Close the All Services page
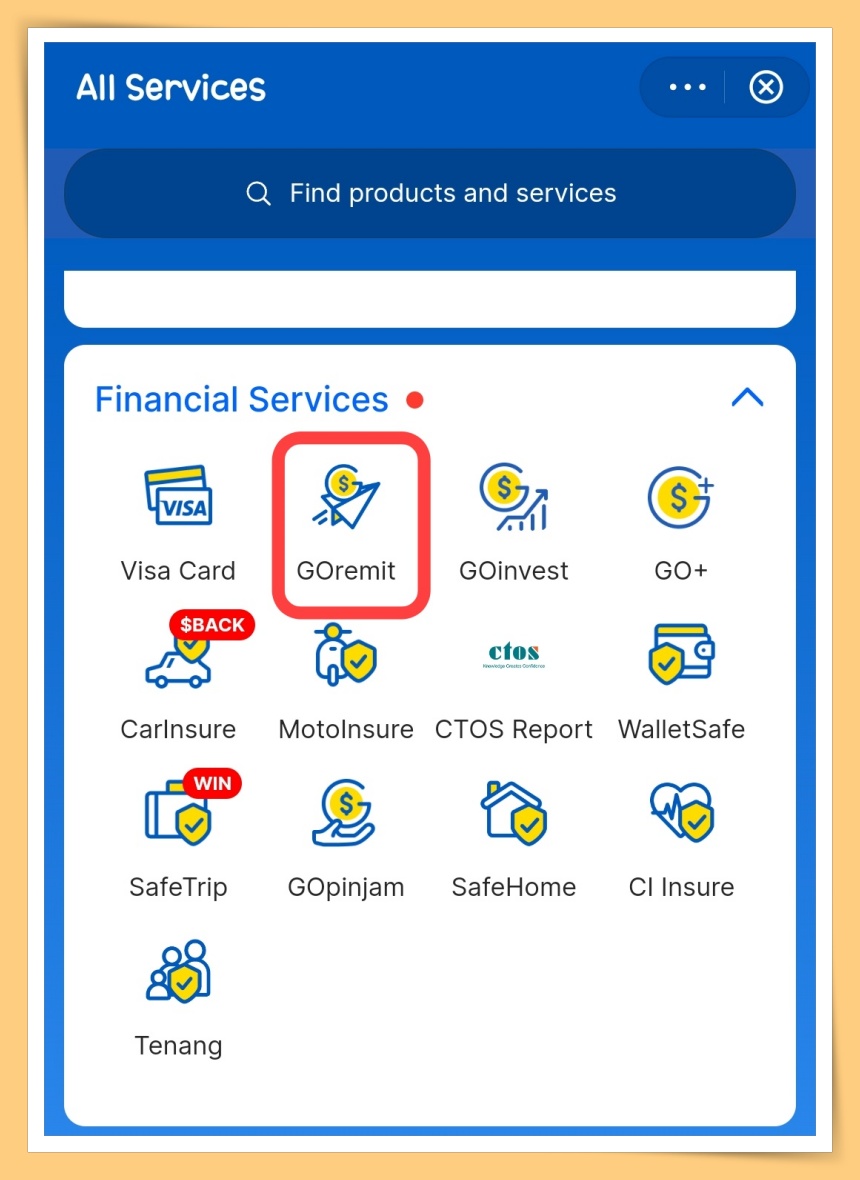The width and height of the screenshot is (860, 1180). point(766,88)
